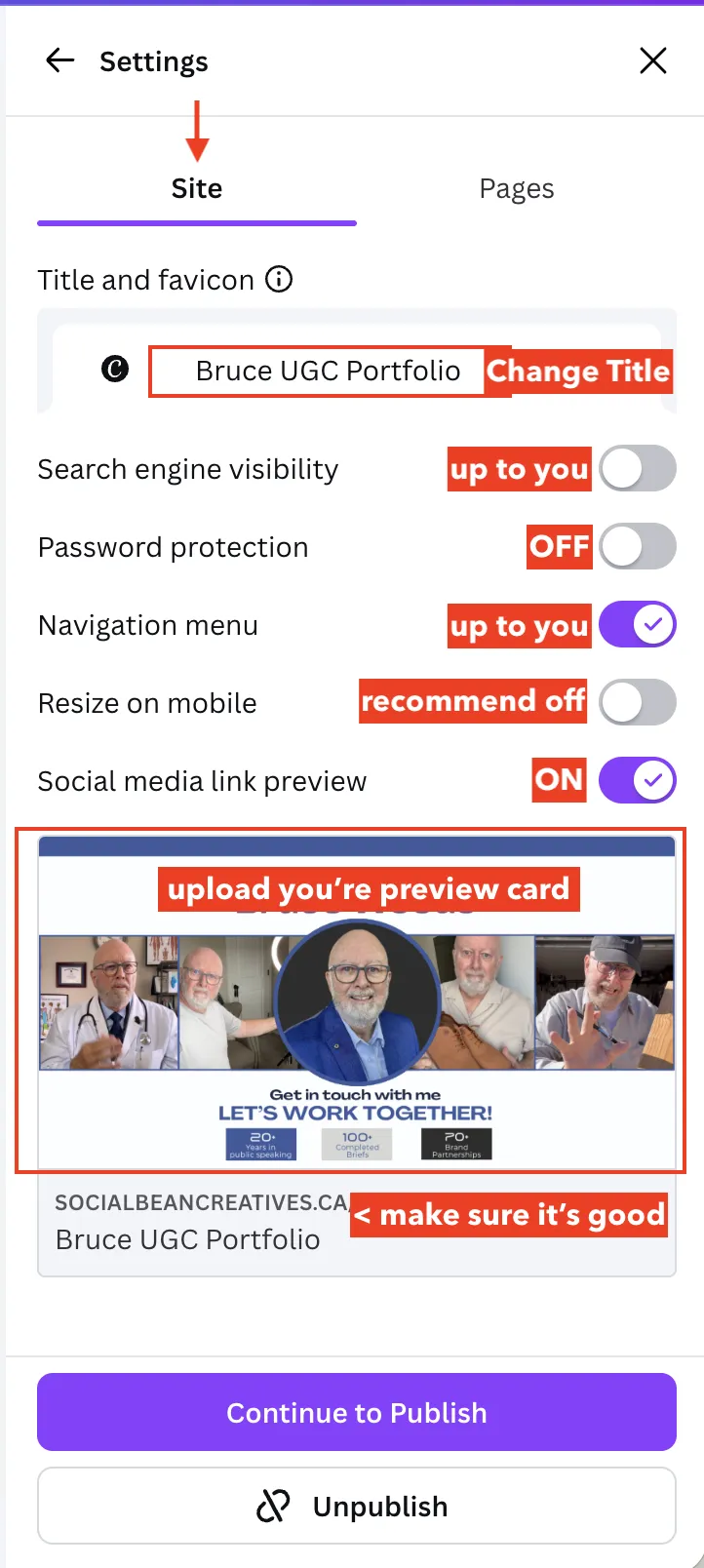The width and height of the screenshot is (704, 1568).
Task: Tap Continue to Publish
Action: pos(356,1412)
